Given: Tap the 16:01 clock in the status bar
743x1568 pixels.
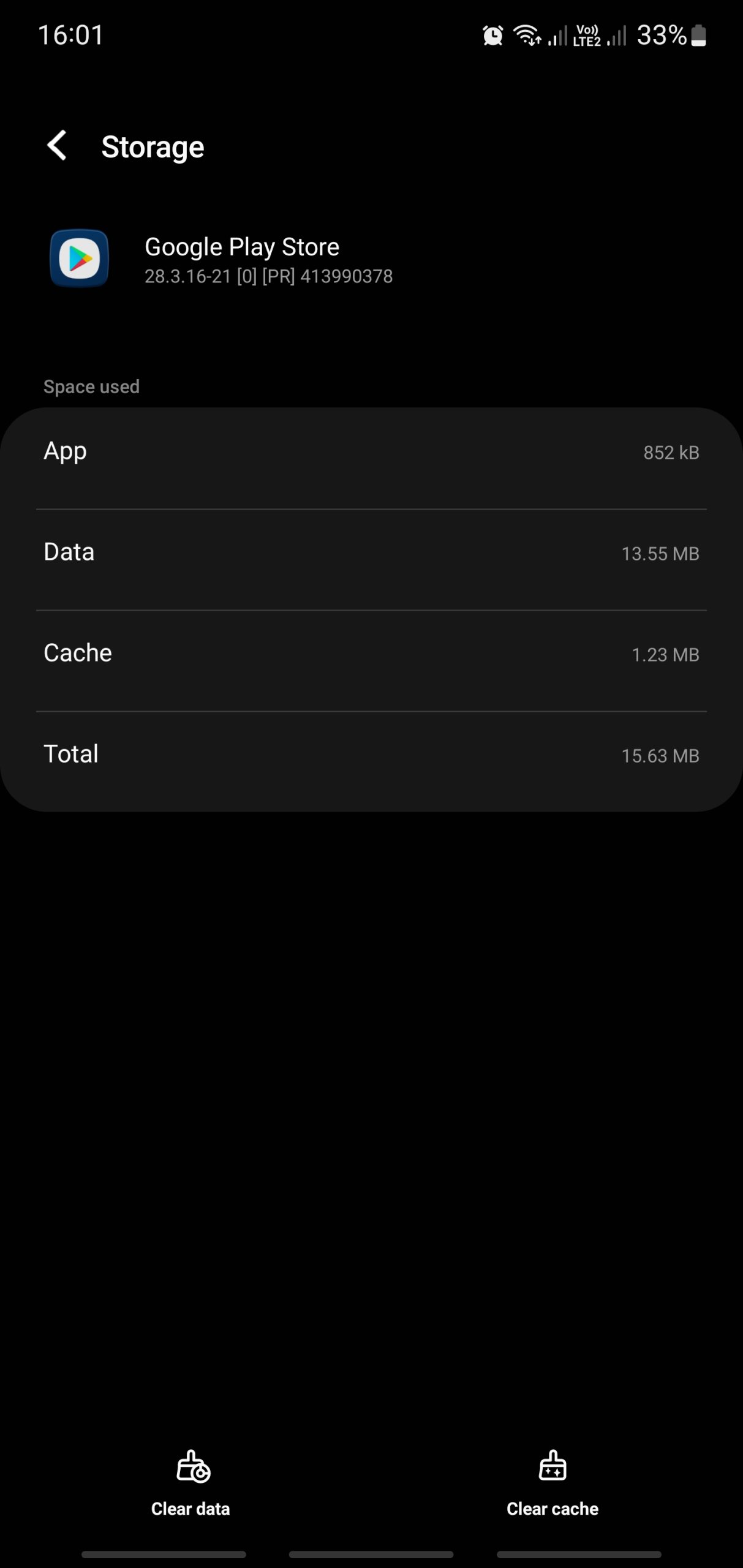Looking at the screenshot, I should coord(72,37).
